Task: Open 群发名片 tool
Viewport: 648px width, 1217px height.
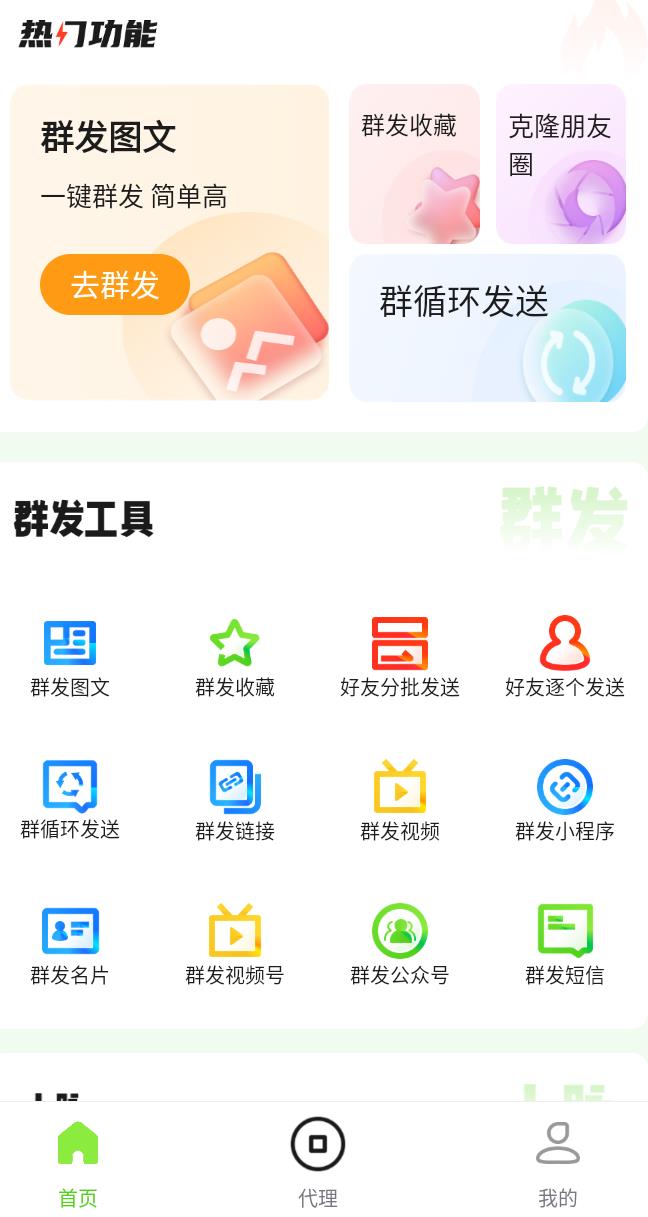Action: pyautogui.click(x=70, y=944)
